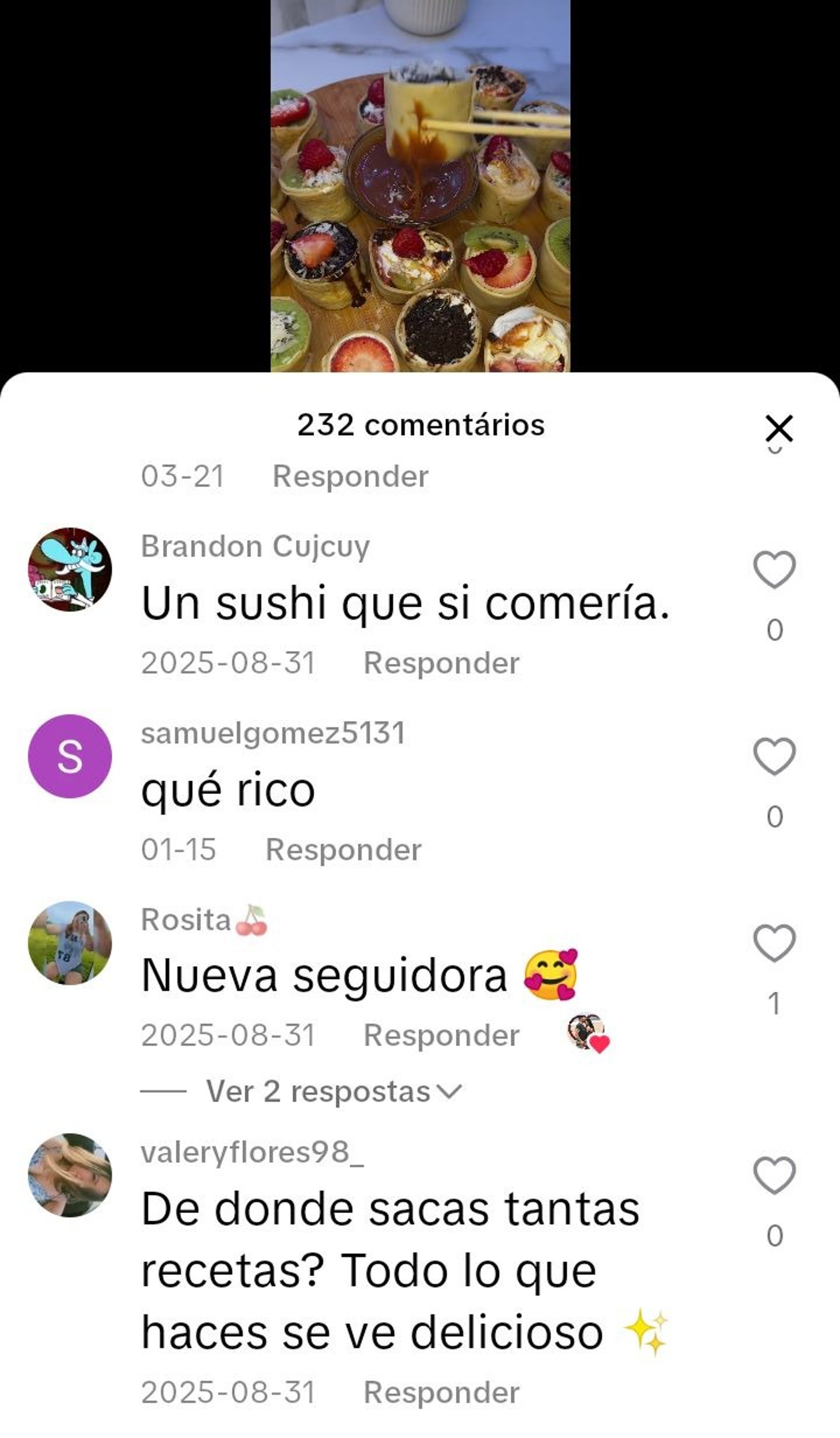Expand 'Ver 2 respostas' under Rosita's comment
Screen dimensions: 840x1438
pyautogui.click(x=334, y=1092)
